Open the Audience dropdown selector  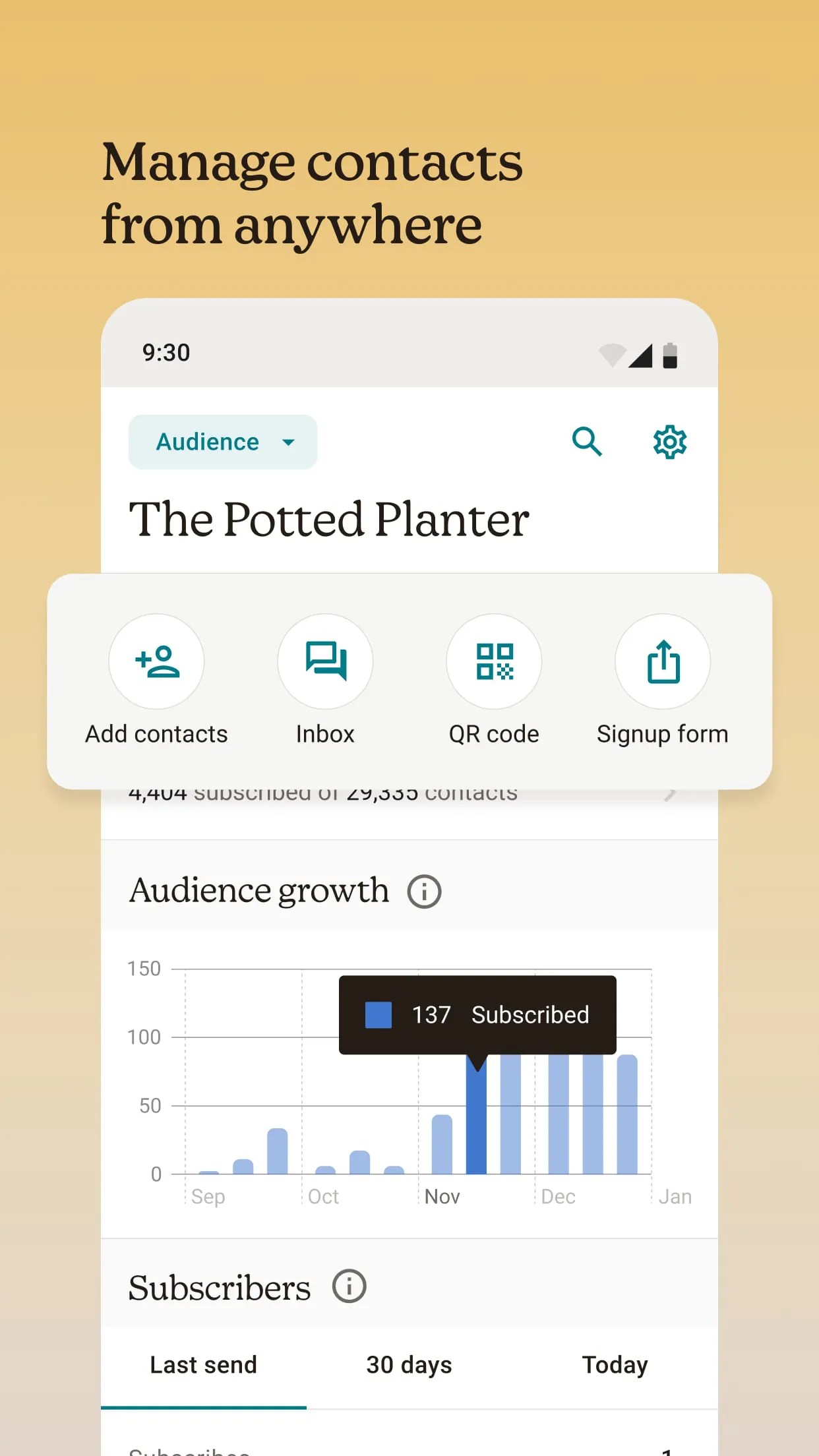click(x=222, y=442)
